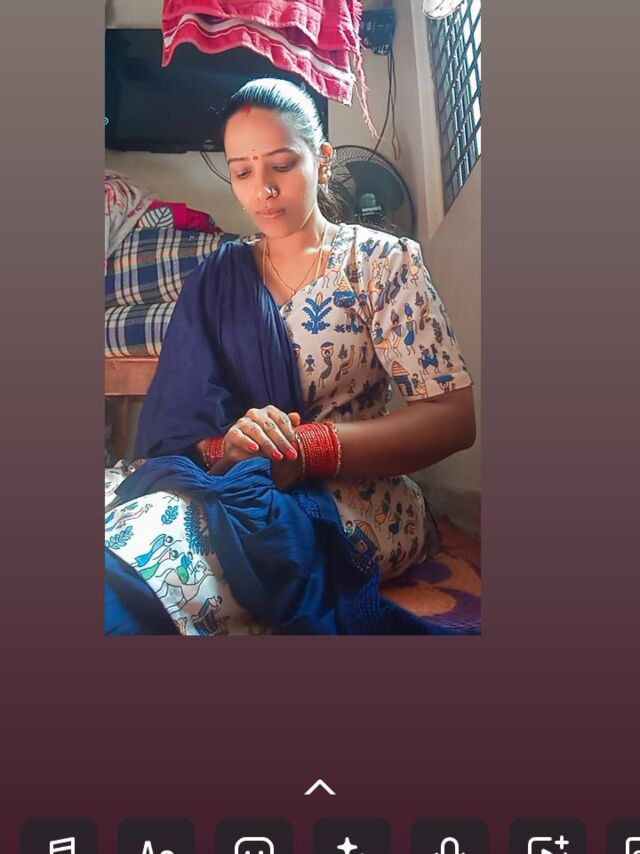Screen dimensions: 640x854
Task: Open the music tool
Action: (x=59, y=836)
